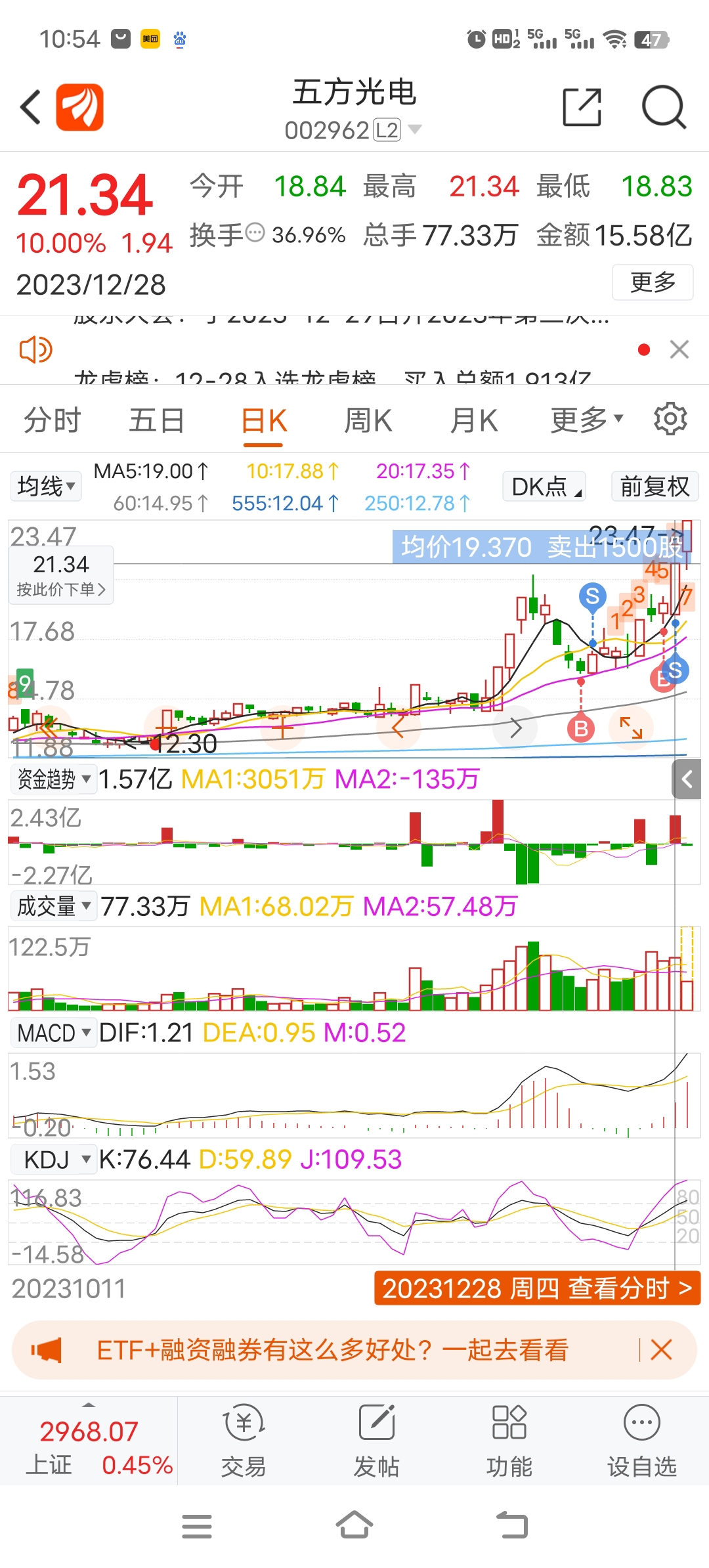709x1568 pixels.
Task: Tap the DK点 option
Action: coord(544,487)
